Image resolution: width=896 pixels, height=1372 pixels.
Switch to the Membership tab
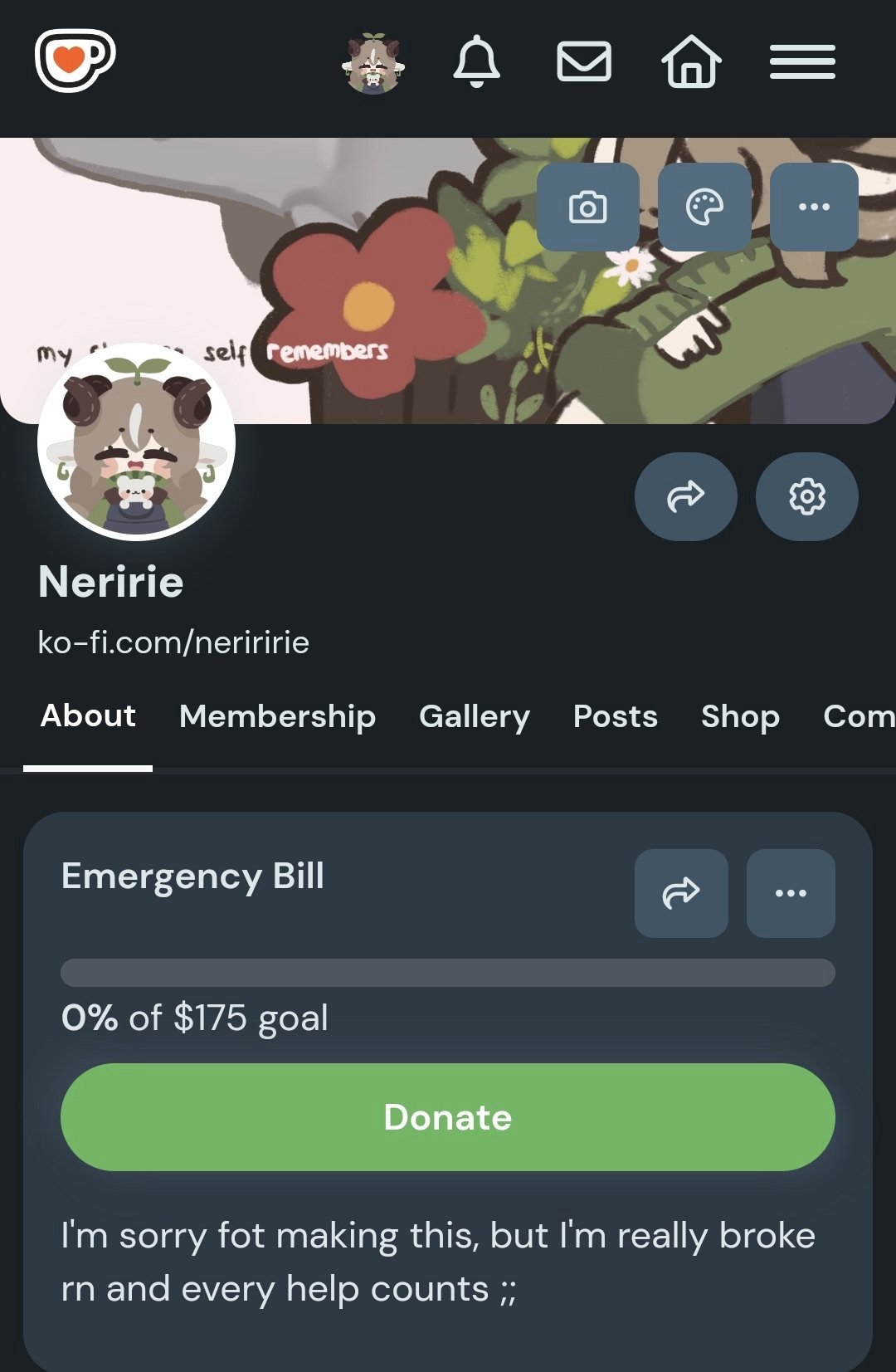(277, 716)
